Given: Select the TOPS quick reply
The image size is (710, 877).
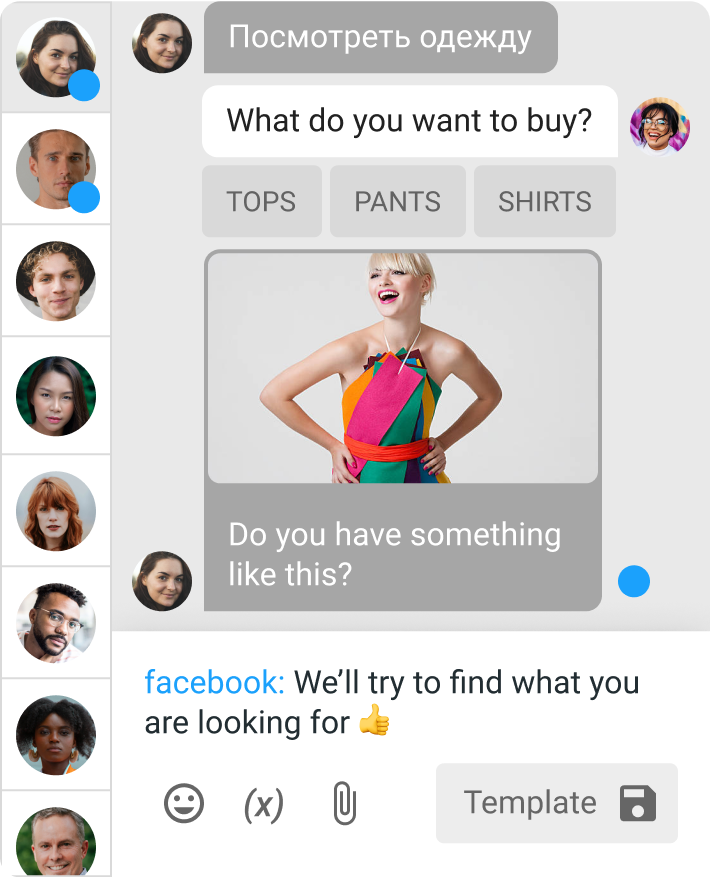Looking at the screenshot, I should coord(262,201).
